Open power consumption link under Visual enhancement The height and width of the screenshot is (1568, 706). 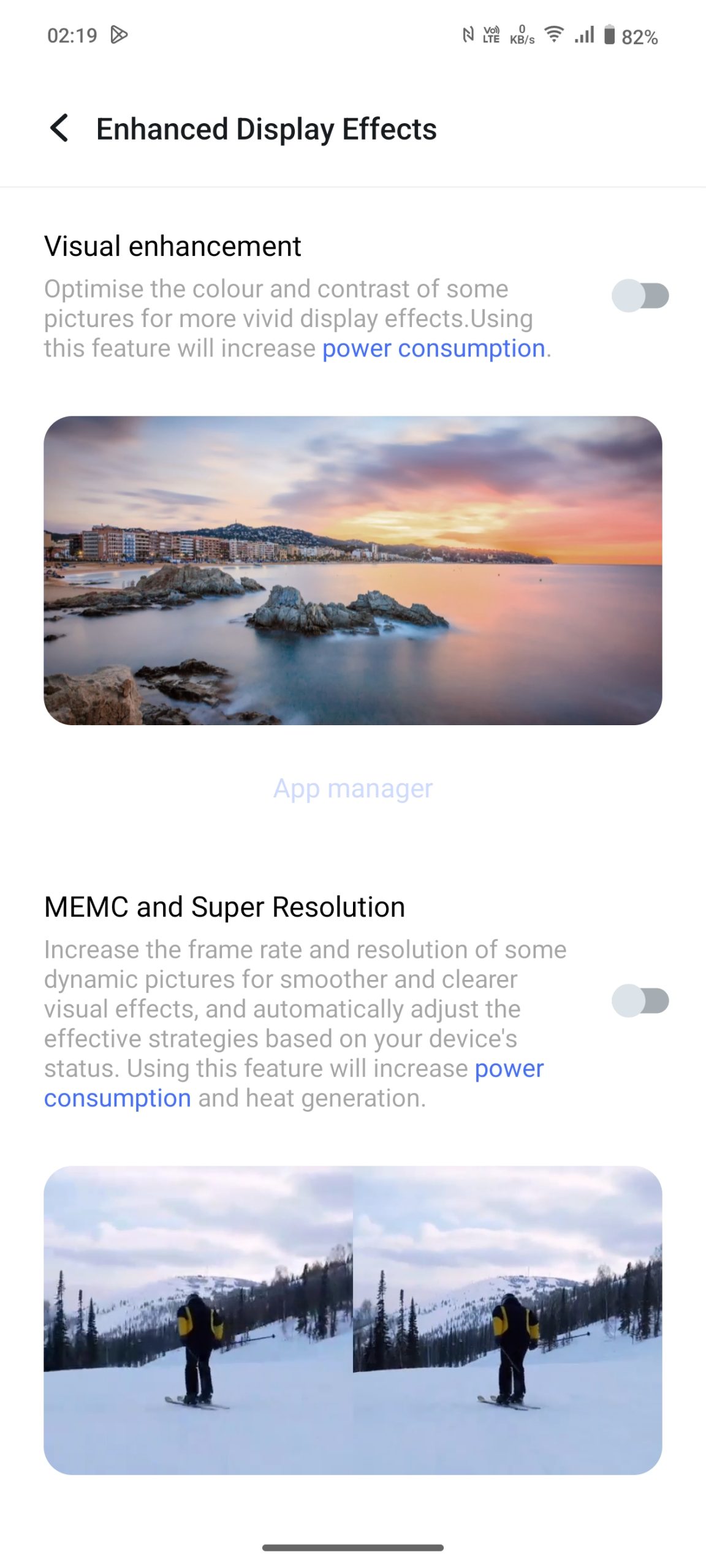point(433,349)
